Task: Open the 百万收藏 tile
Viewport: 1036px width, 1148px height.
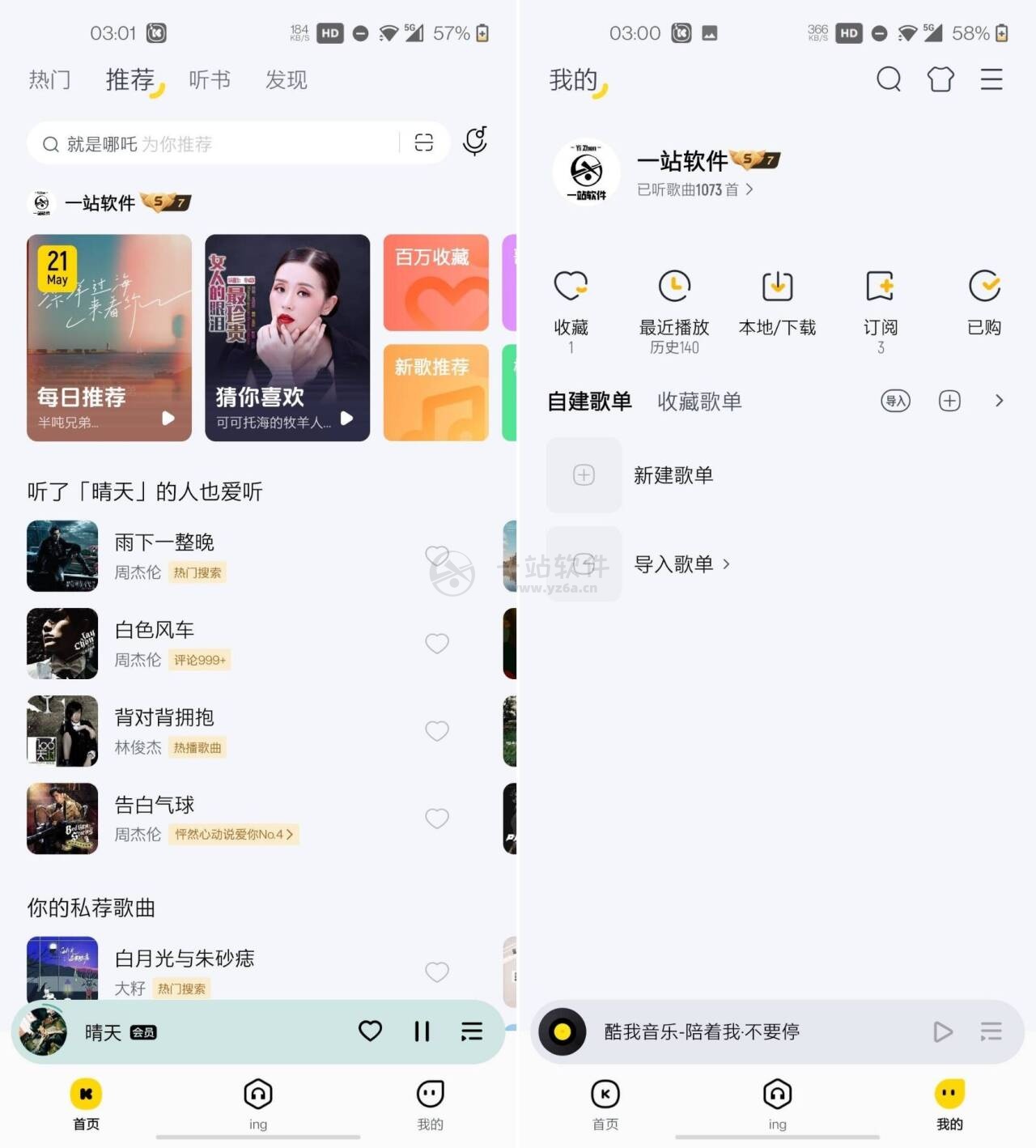Action: (435, 283)
